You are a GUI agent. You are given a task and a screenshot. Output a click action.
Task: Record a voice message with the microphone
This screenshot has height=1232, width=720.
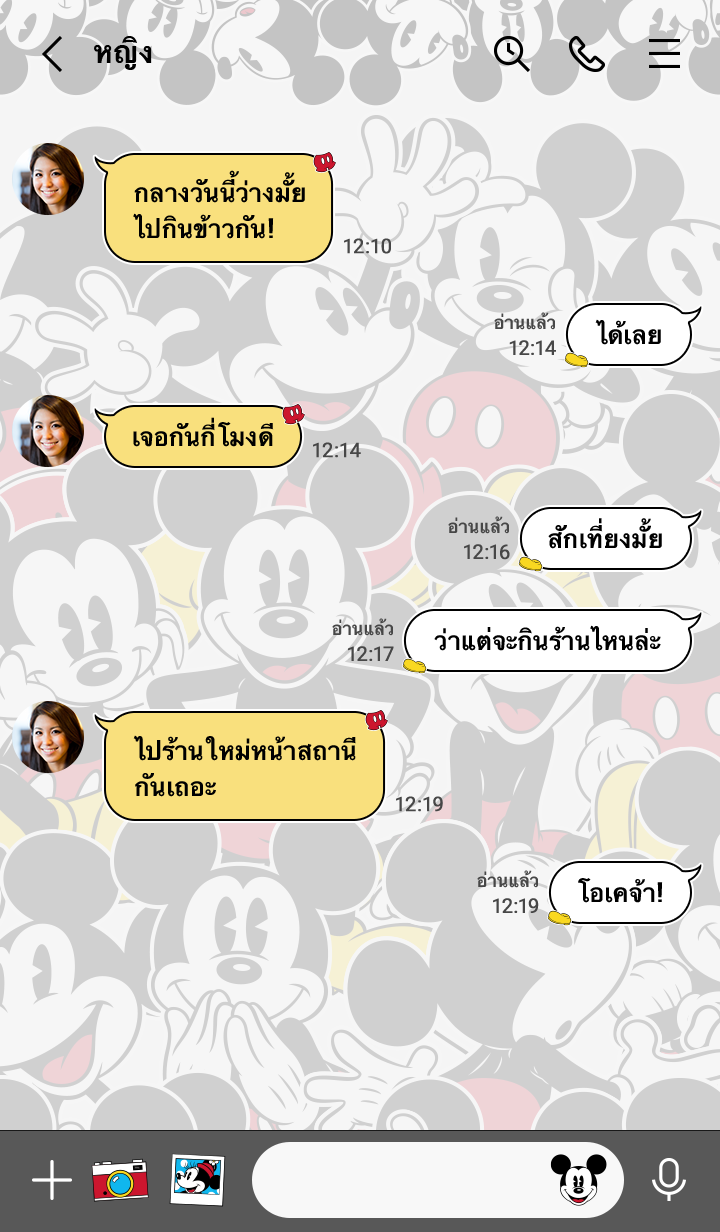click(668, 1181)
